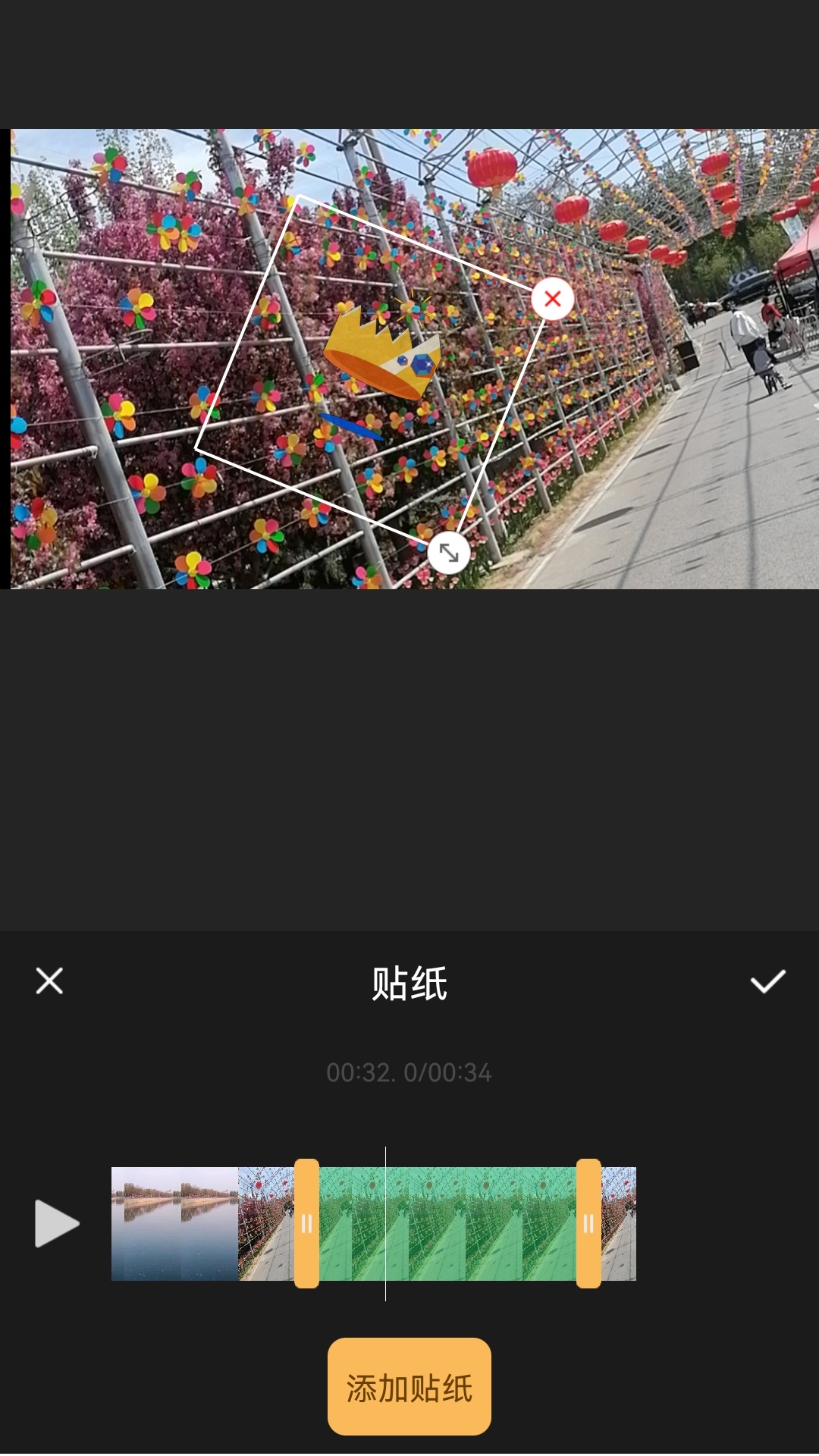Cancel sticker editing with the X icon

click(49, 981)
